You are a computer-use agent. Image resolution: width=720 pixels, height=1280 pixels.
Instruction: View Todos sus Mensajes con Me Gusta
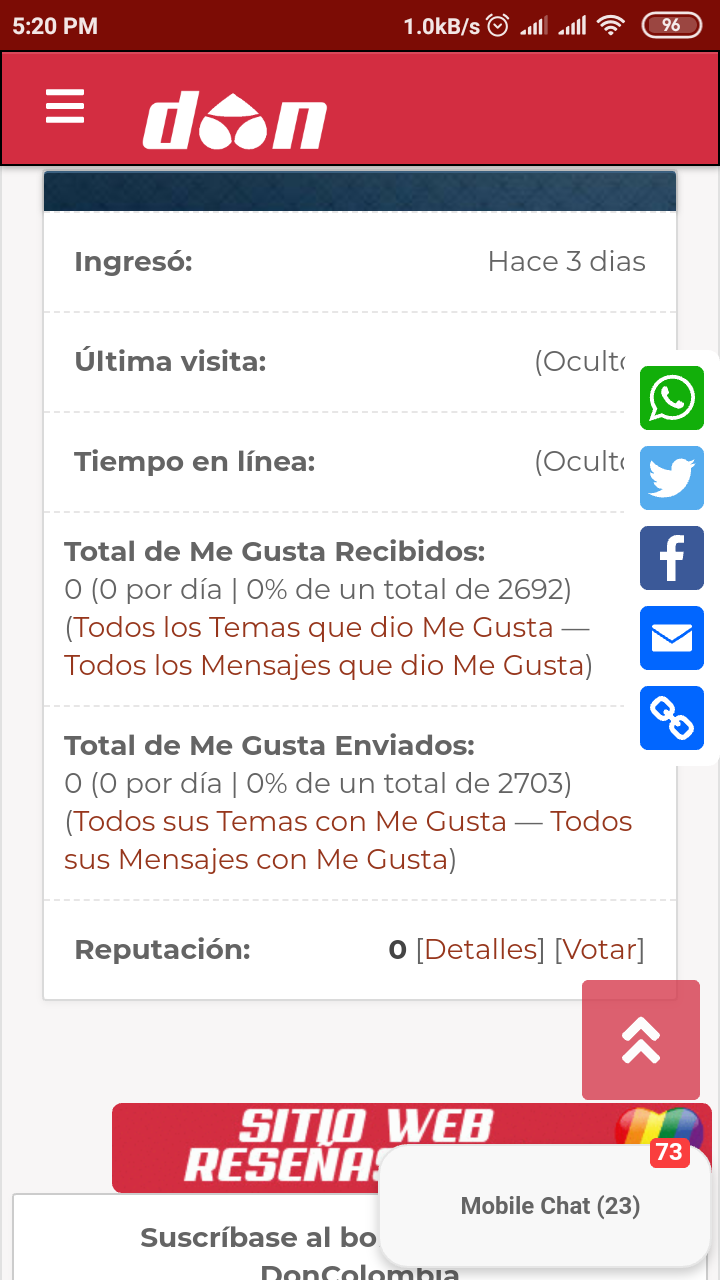(255, 860)
